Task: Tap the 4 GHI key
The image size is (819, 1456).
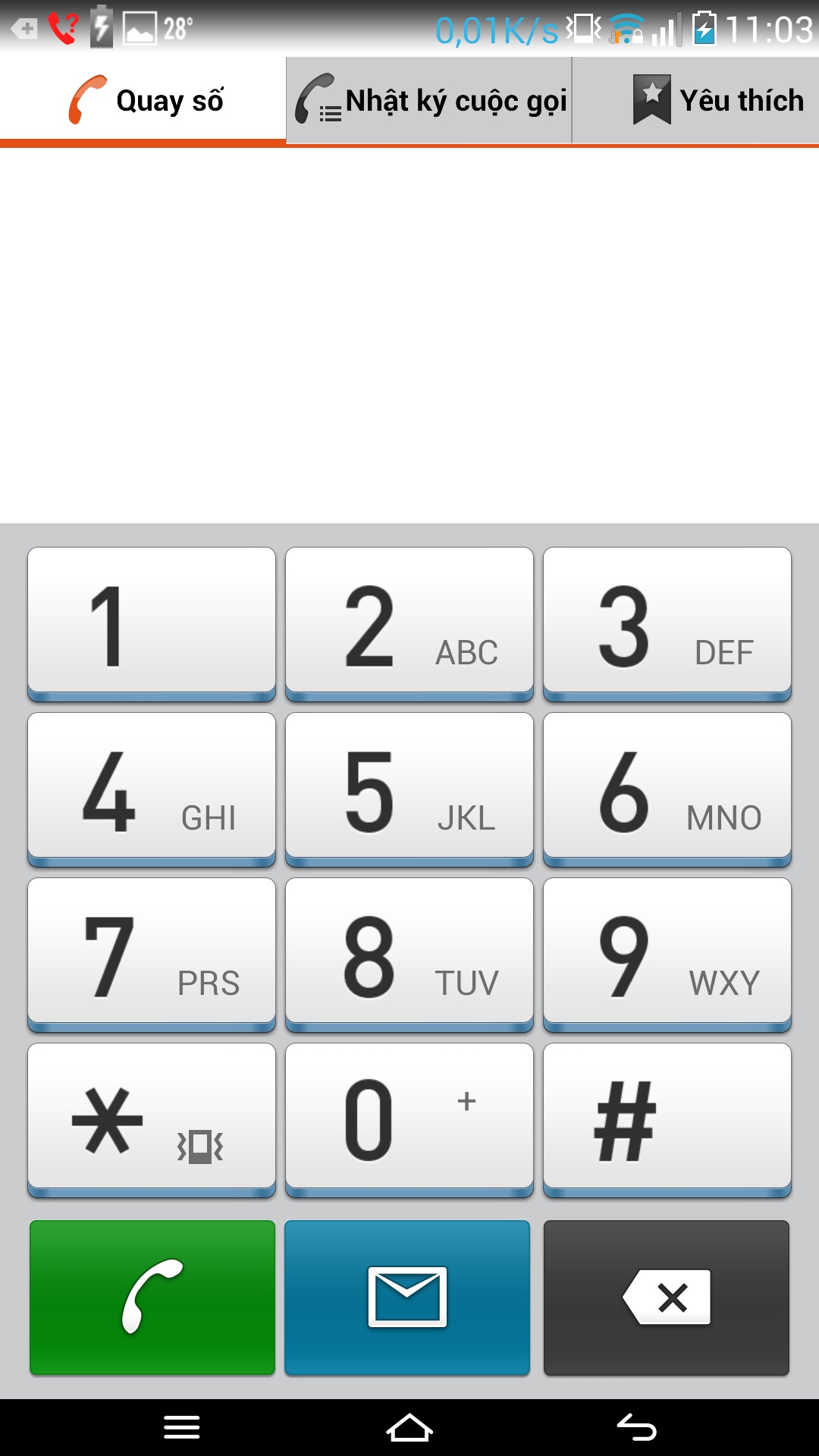Action: 152,789
